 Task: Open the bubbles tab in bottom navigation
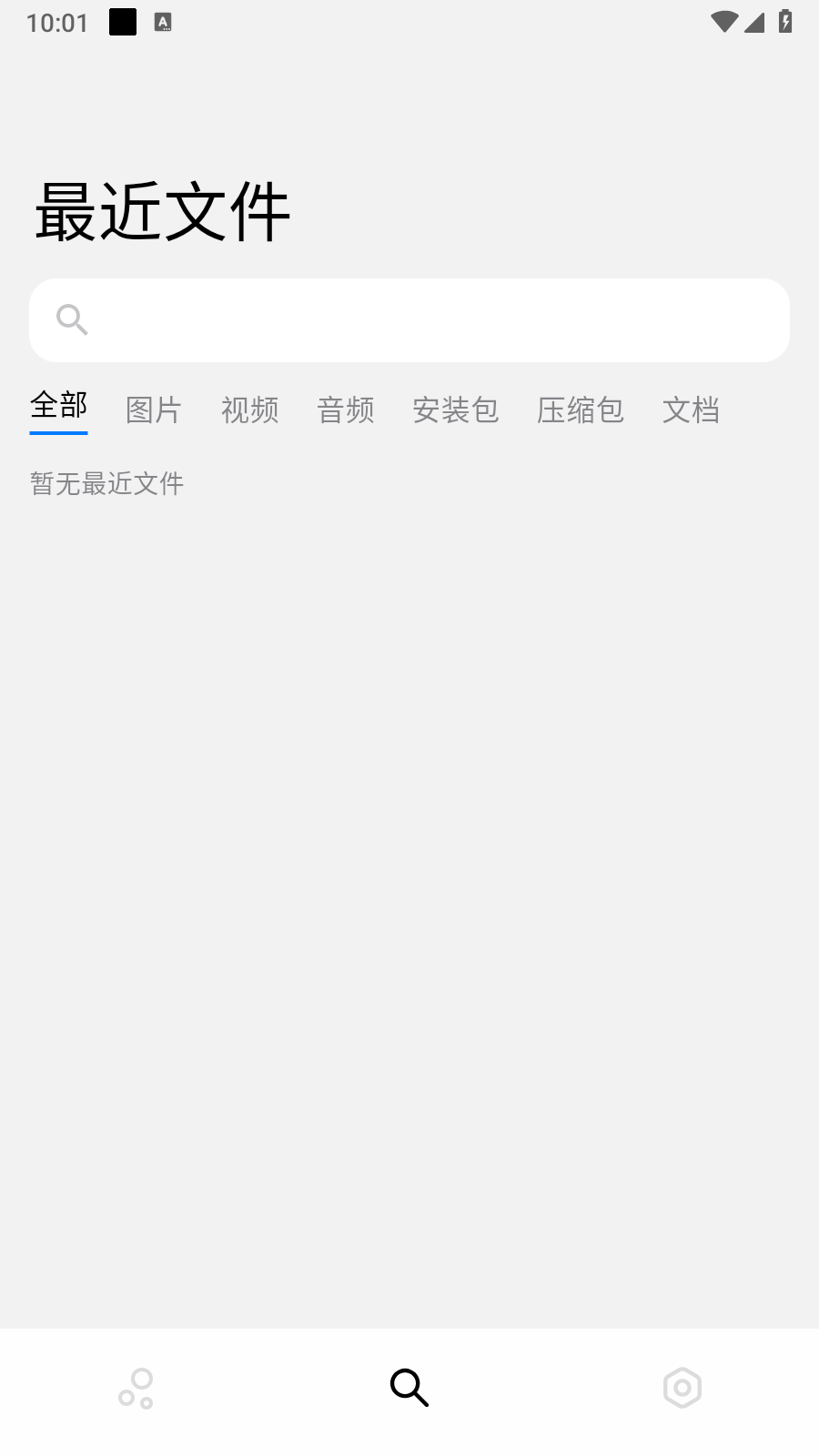tap(136, 1389)
